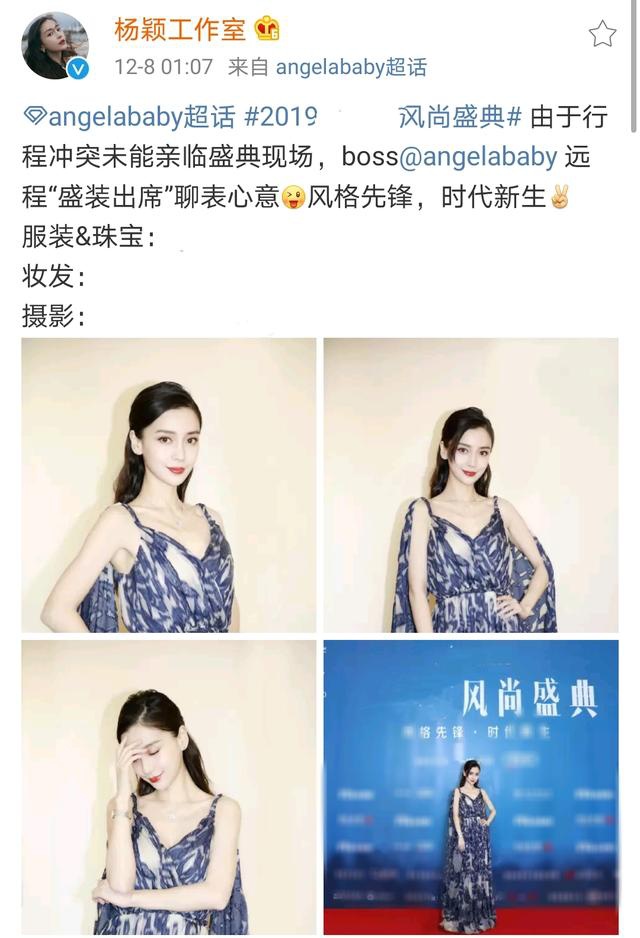Open the #2019风尚盛典# hashtag
Image resolution: width=640 pixels, height=938 pixels.
pyautogui.click(x=380, y=118)
